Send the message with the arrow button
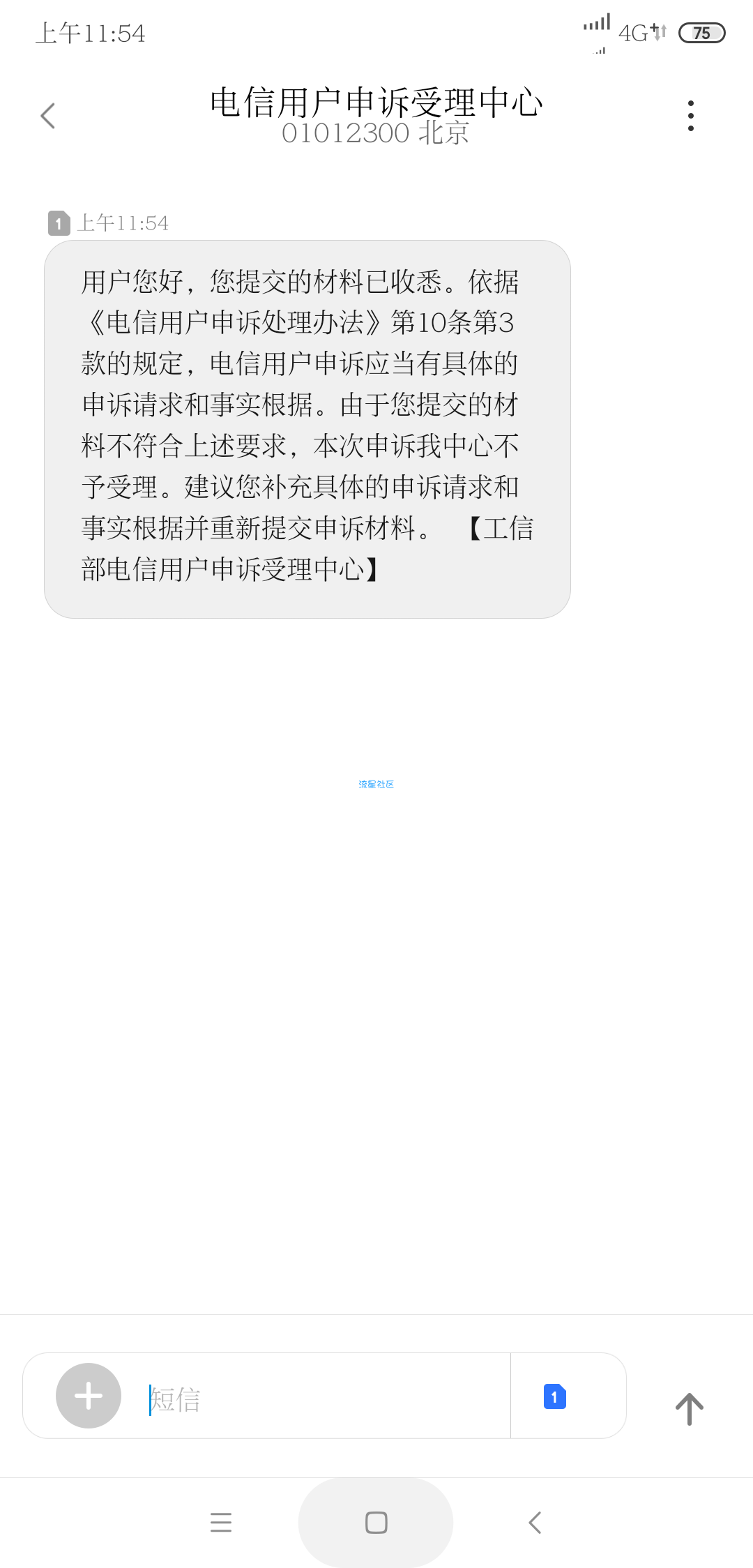This screenshot has height=1568, width=753. tap(689, 1409)
